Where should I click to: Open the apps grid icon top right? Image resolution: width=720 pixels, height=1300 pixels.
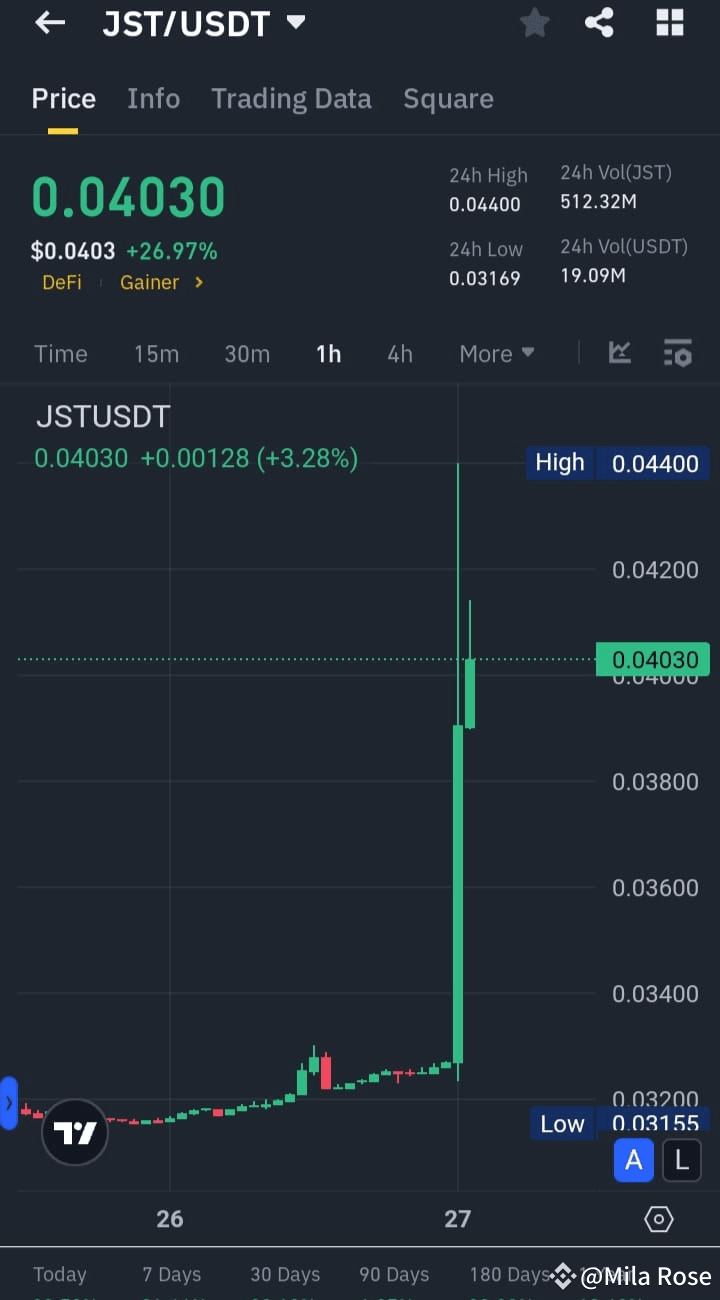coord(669,22)
